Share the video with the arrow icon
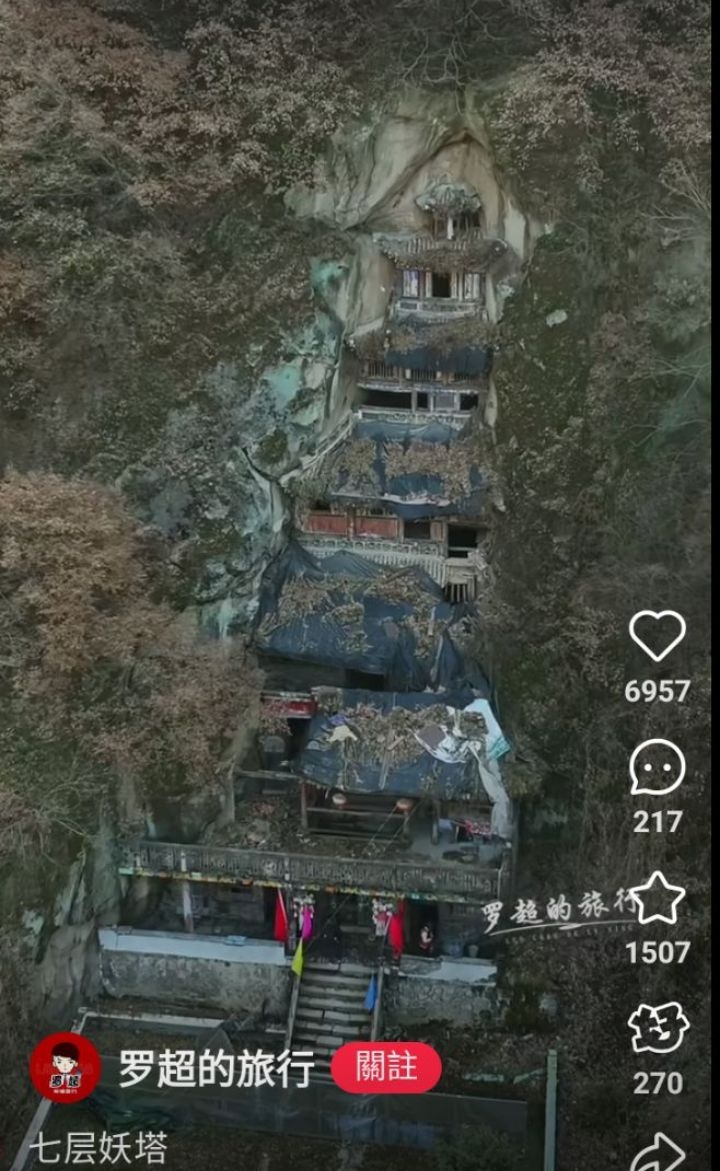 (x=659, y=1152)
